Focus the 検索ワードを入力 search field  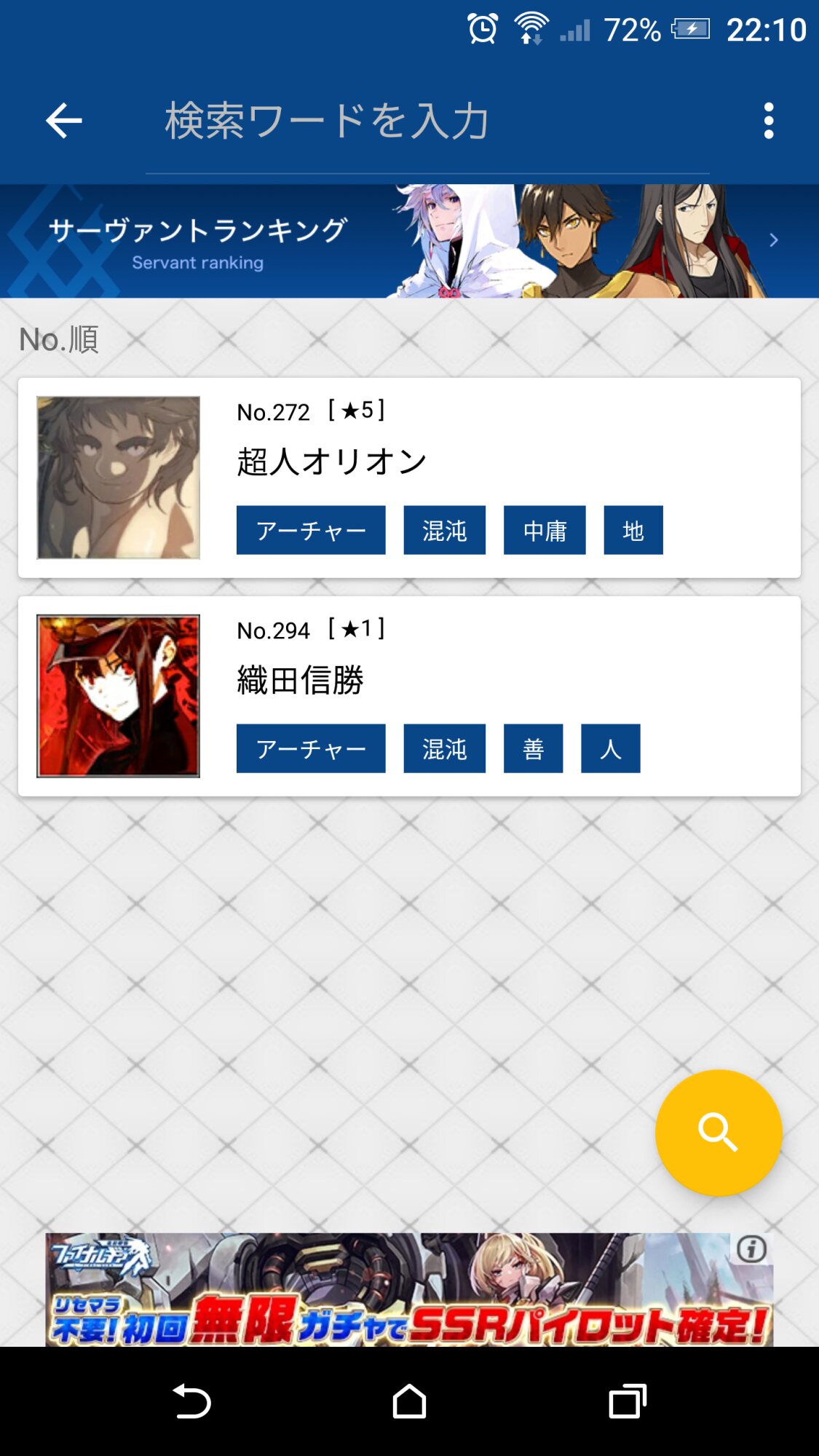[427, 121]
